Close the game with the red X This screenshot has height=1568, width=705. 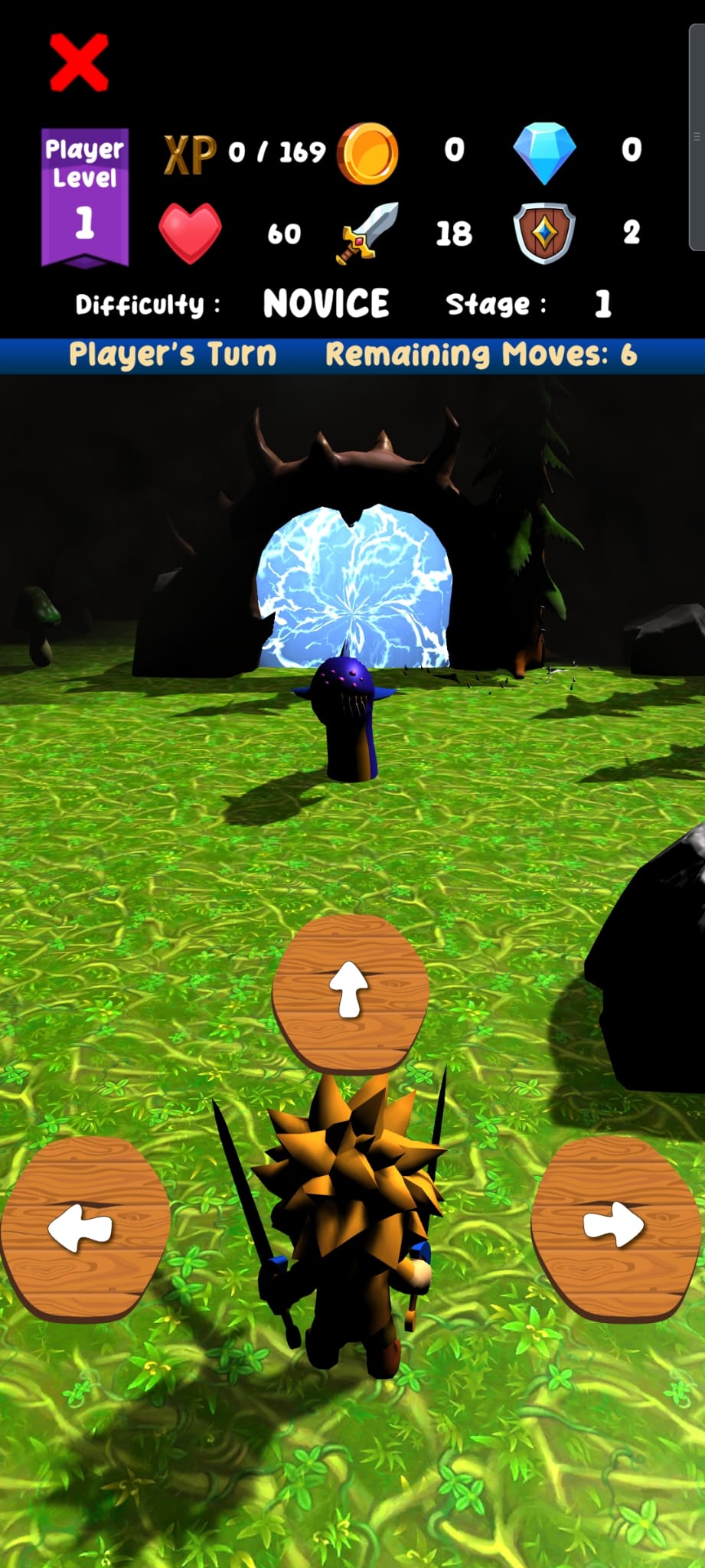pyautogui.click(x=79, y=63)
